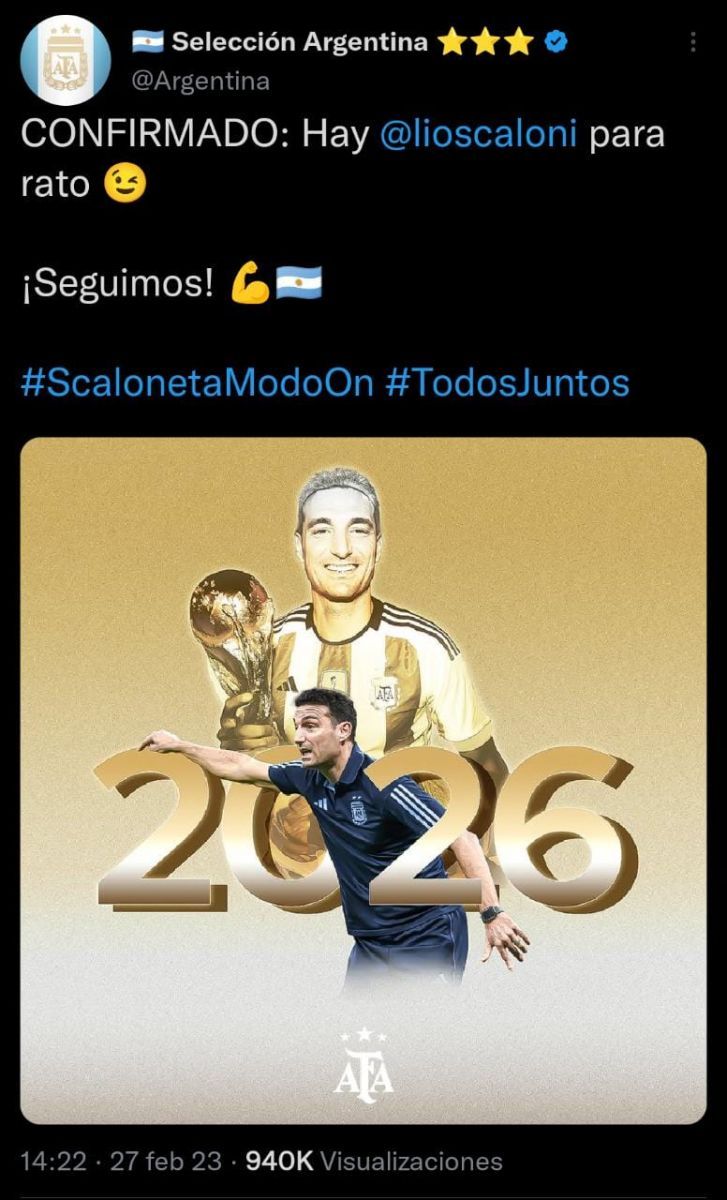Open Selección Argentina account name
The width and height of the screenshot is (727, 1200).
(300, 42)
